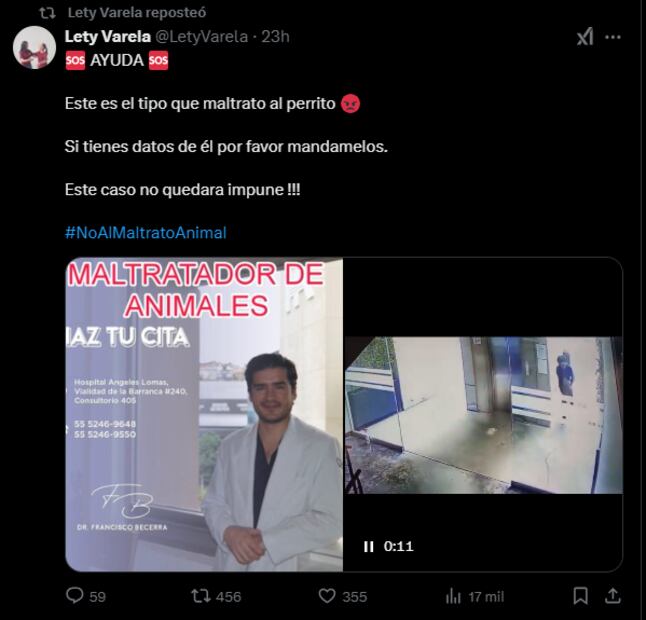Image resolution: width=646 pixels, height=620 pixels.
Task: Open the #NoAlMaltratoAnimal hashtag
Action: (145, 232)
